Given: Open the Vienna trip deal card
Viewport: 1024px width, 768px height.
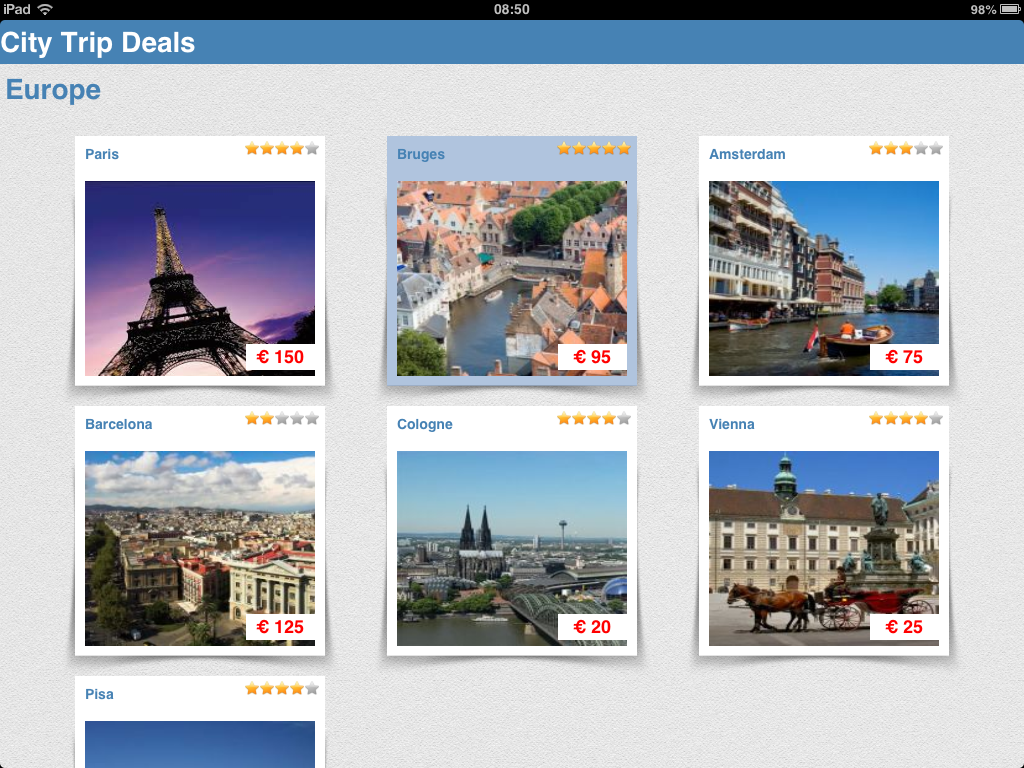Looking at the screenshot, I should (x=824, y=532).
